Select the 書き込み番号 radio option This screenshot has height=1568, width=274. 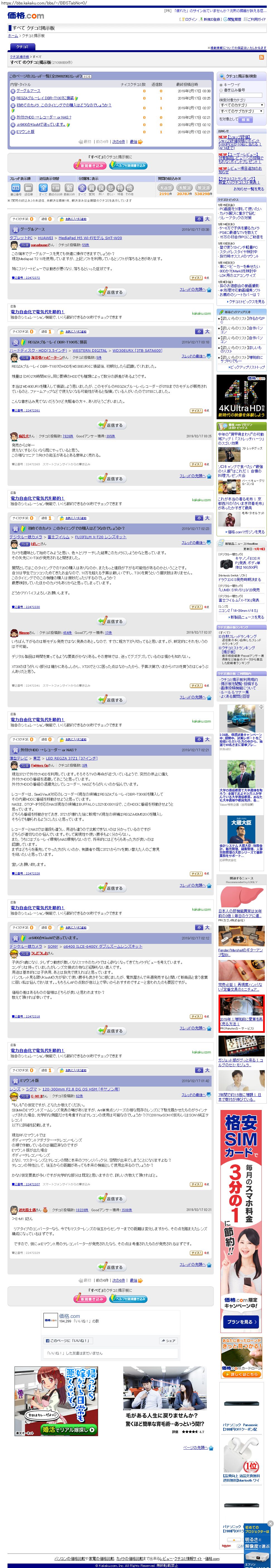point(222,90)
